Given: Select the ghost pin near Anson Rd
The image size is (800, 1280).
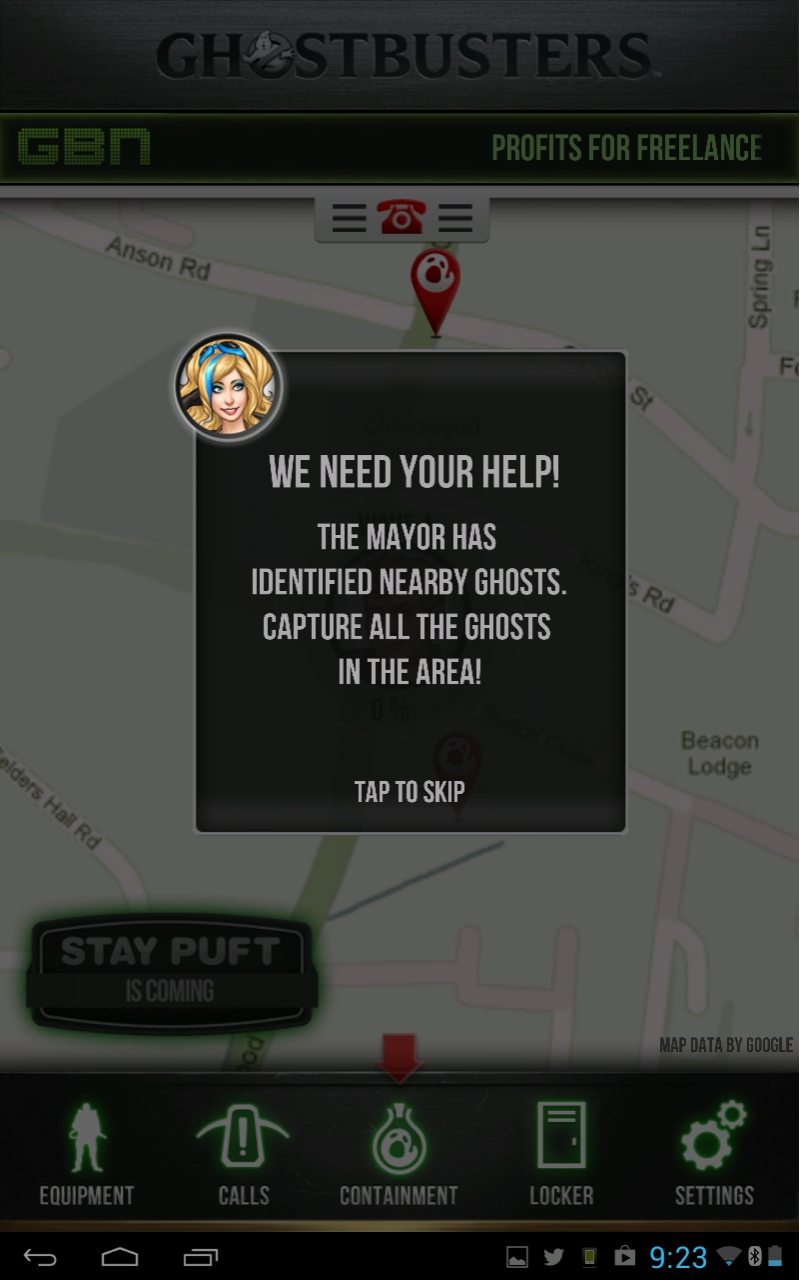Looking at the screenshot, I should (x=435, y=283).
